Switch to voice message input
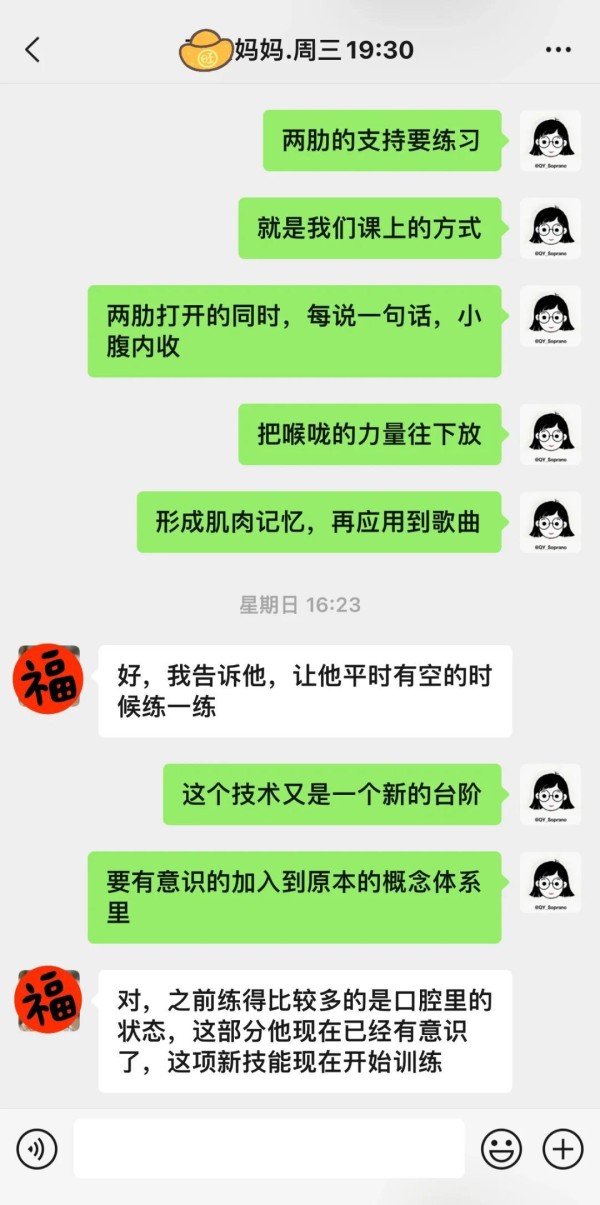This screenshot has height=1205, width=600. 37,1149
